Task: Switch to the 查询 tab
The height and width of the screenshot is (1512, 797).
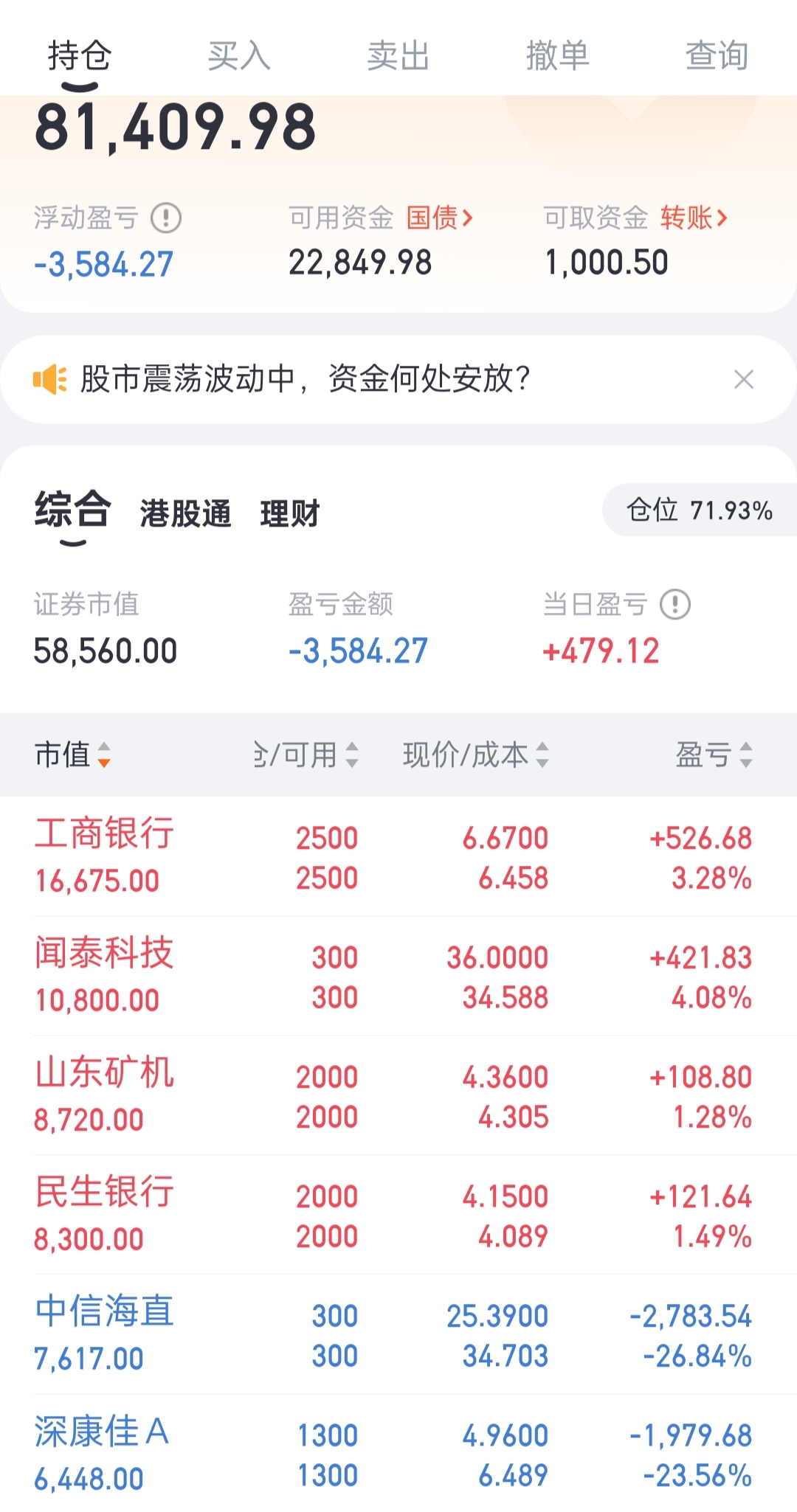Action: tap(717, 55)
